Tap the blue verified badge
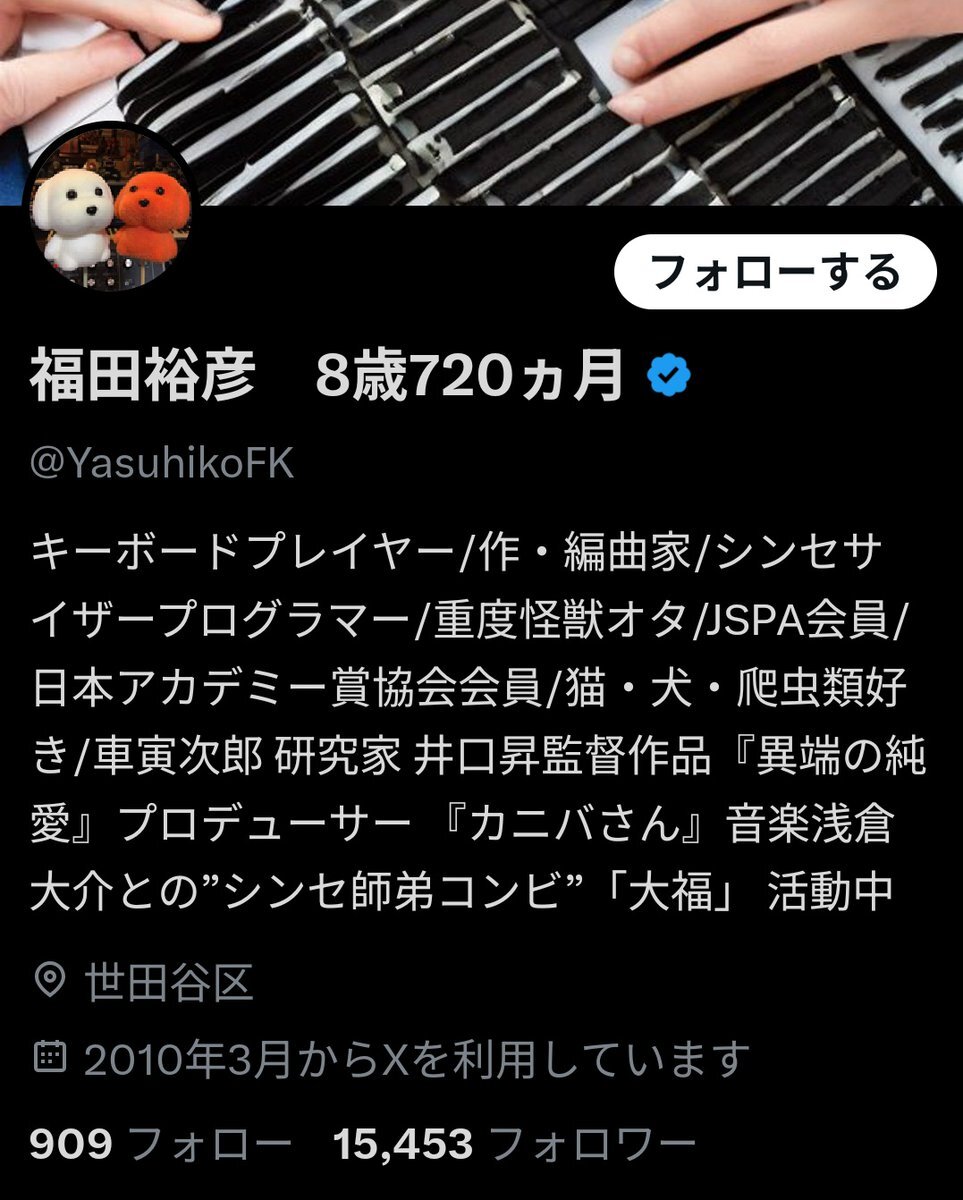The height and width of the screenshot is (1200, 963). tap(670, 377)
